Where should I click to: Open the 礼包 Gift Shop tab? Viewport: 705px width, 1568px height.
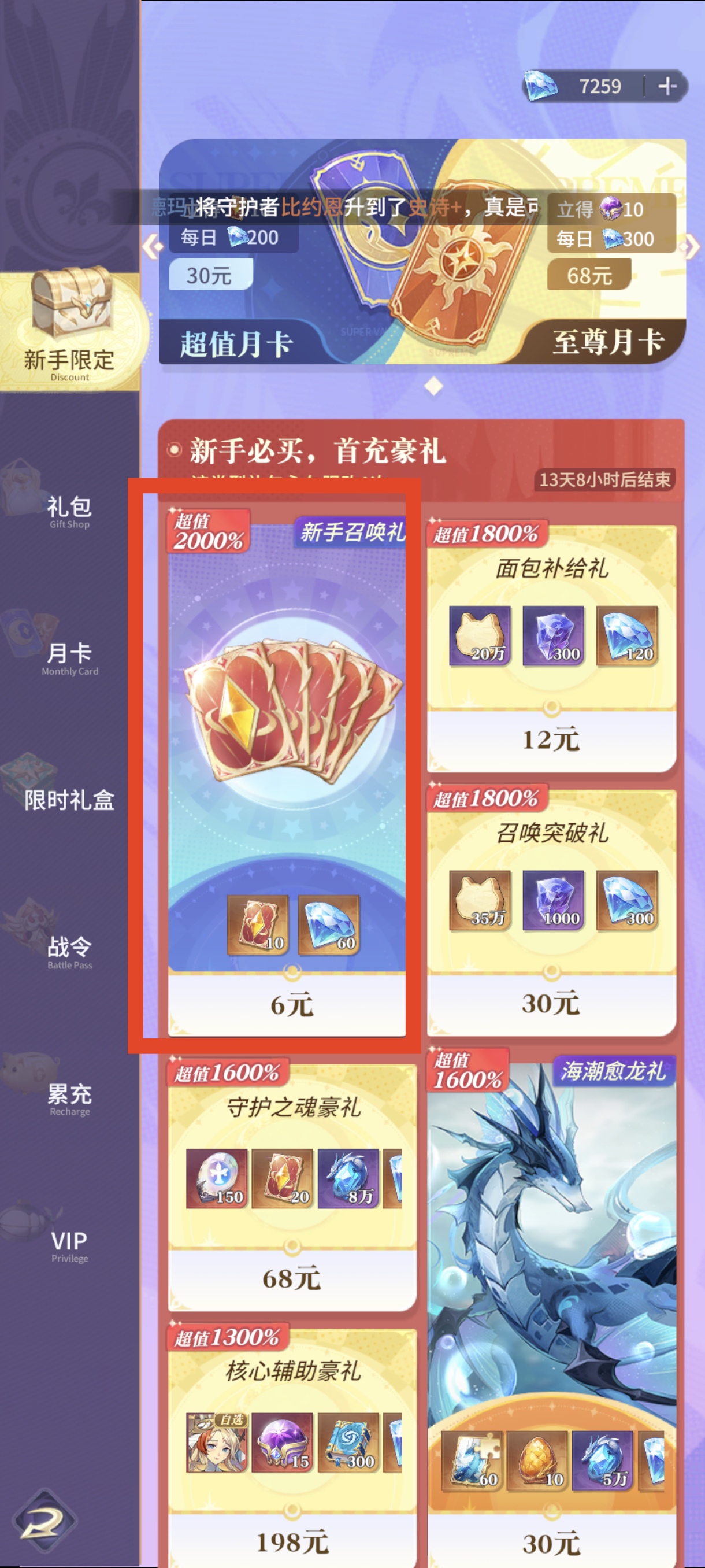(x=69, y=510)
